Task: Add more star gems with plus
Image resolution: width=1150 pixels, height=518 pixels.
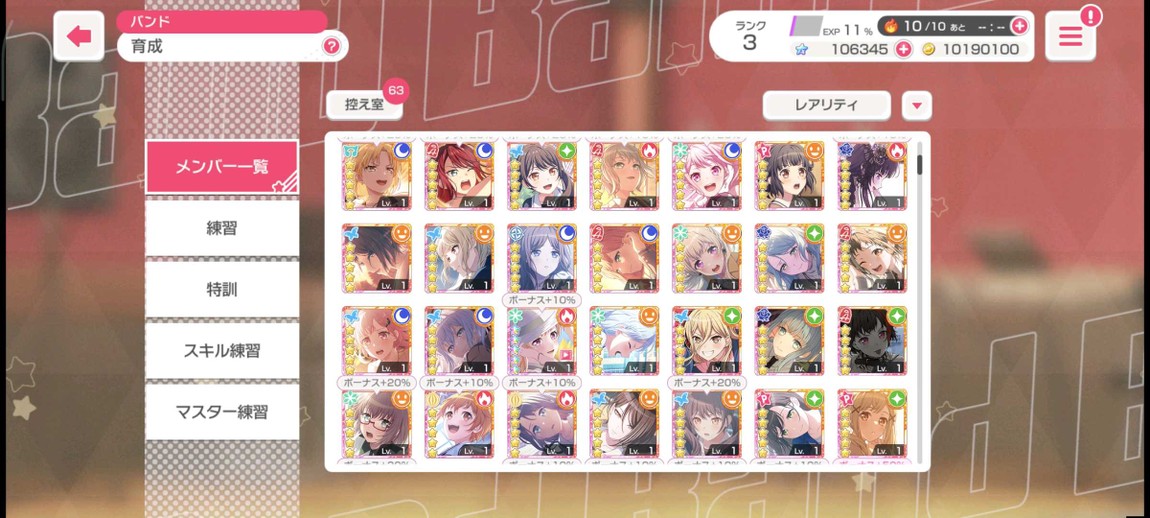Action: (903, 49)
